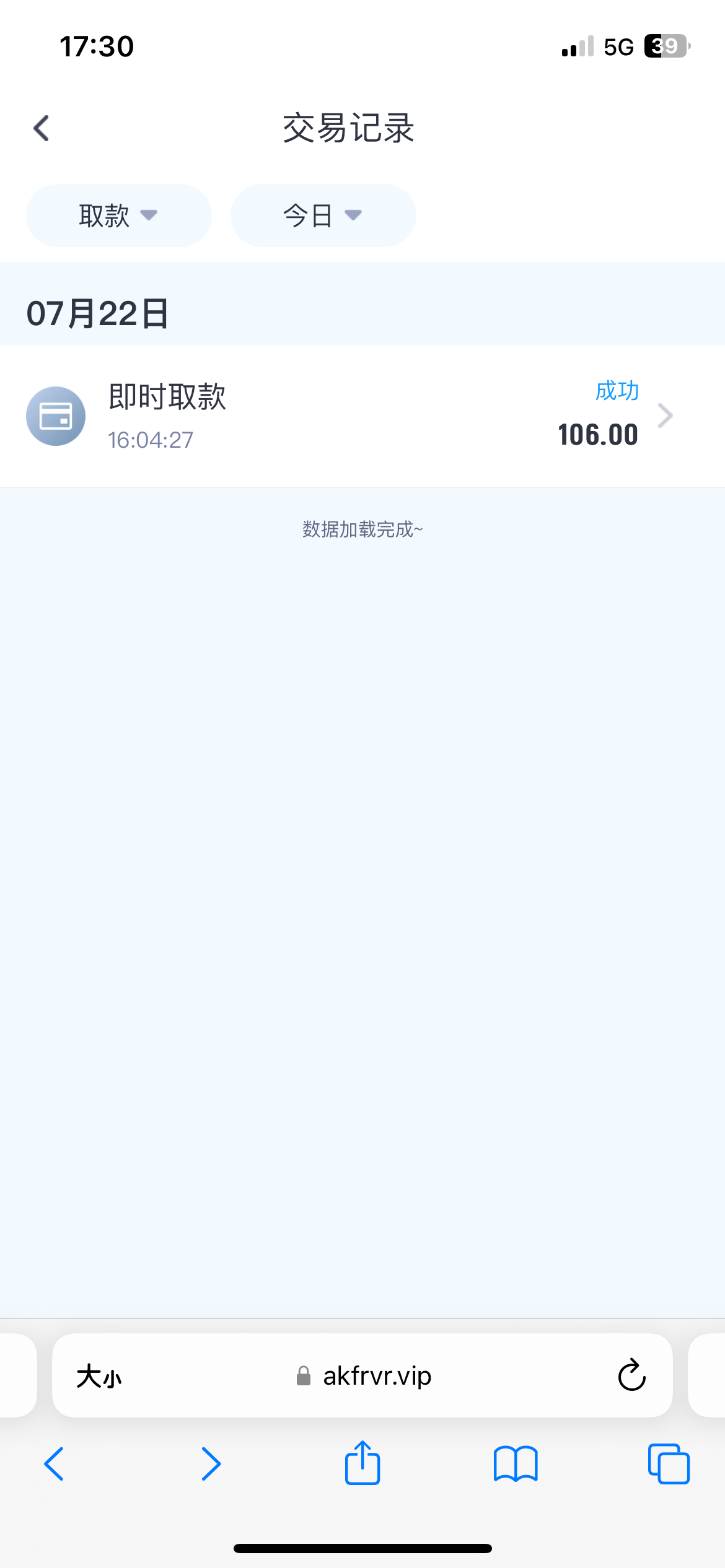Image resolution: width=725 pixels, height=1568 pixels.
Task: Tap the Safari browser back arrow
Action: point(54,1464)
